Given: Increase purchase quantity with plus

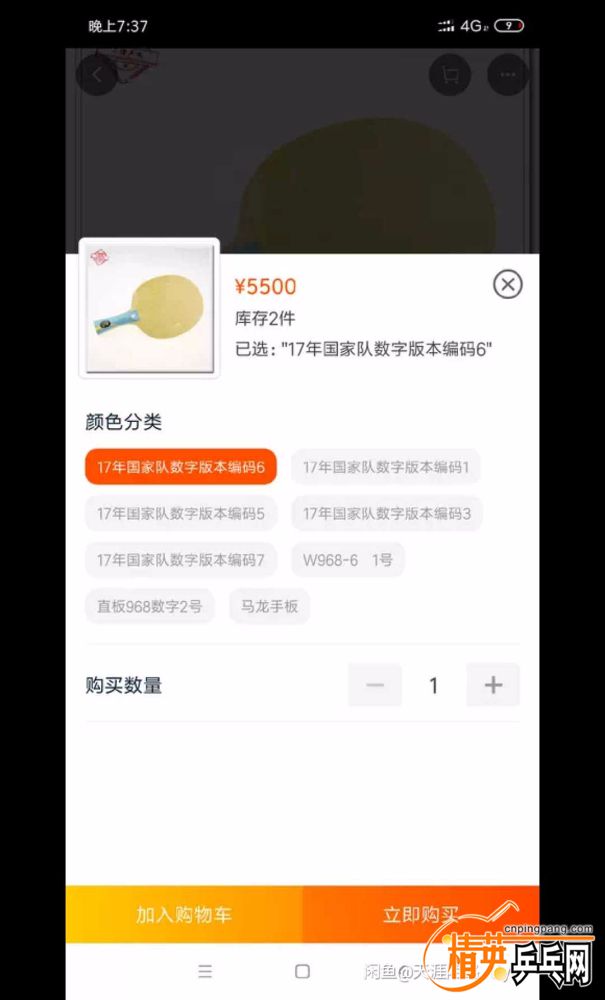Looking at the screenshot, I should (493, 685).
